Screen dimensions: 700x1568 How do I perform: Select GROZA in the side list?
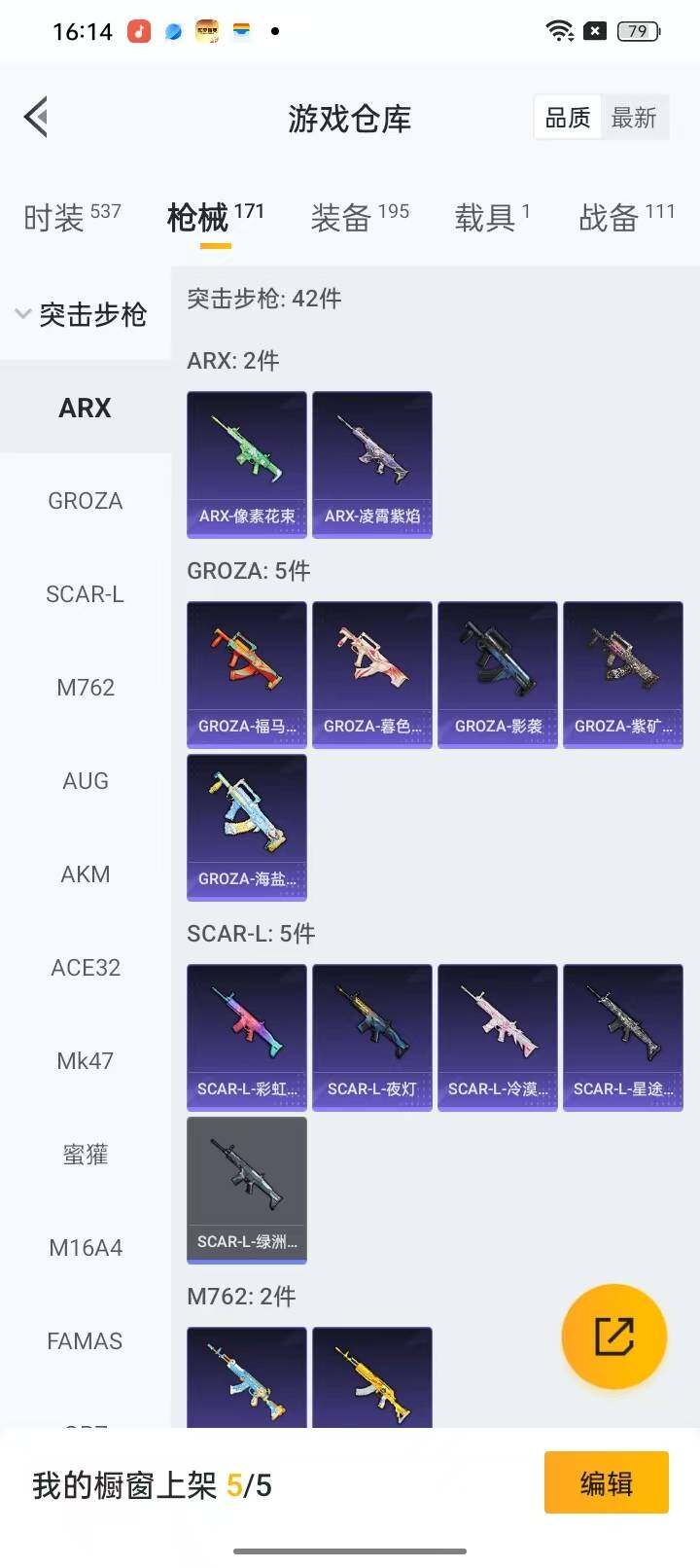pos(86,501)
